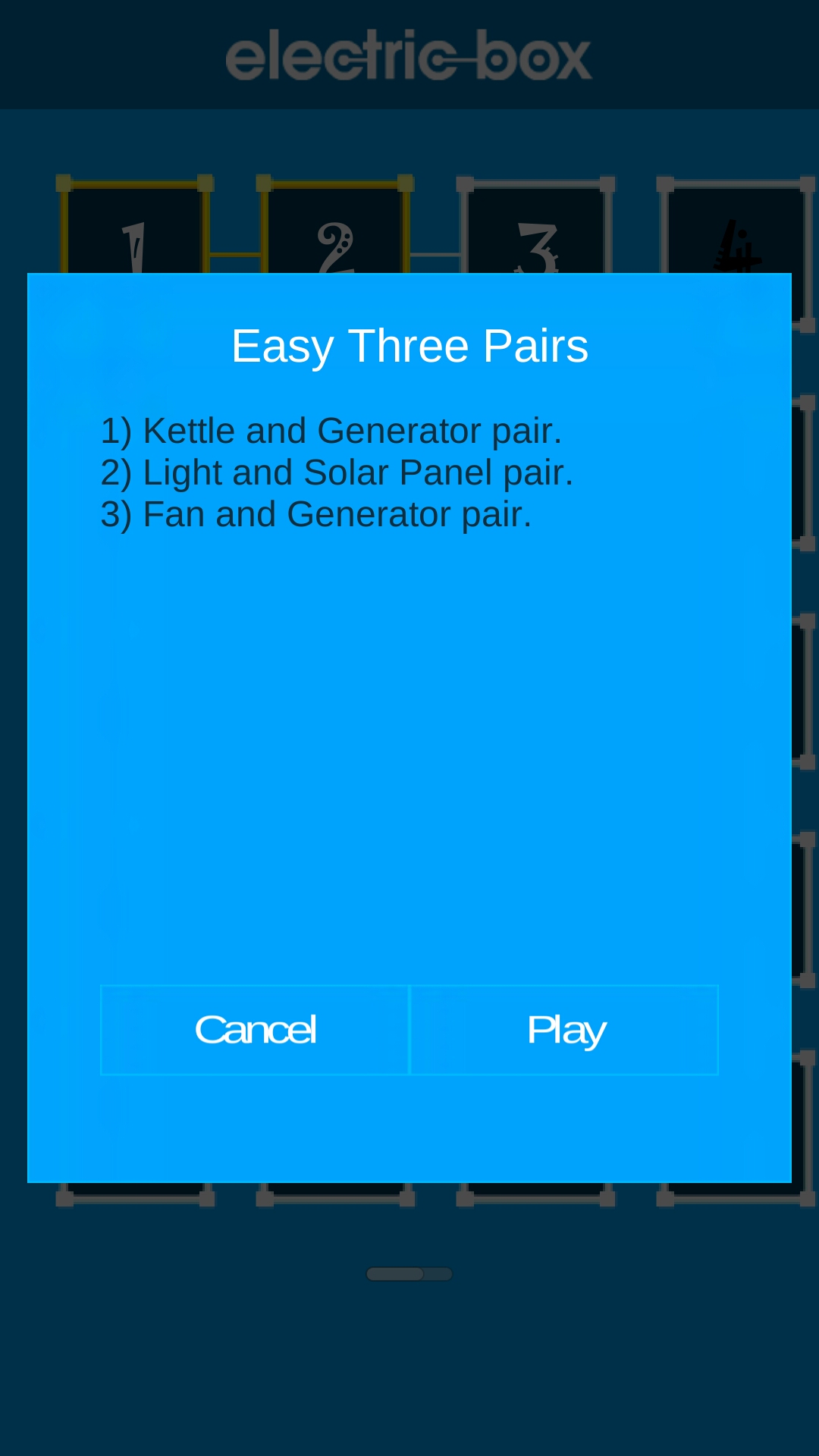Click the Kettle and Generator pair line
The width and height of the screenshot is (819, 1456).
(332, 429)
